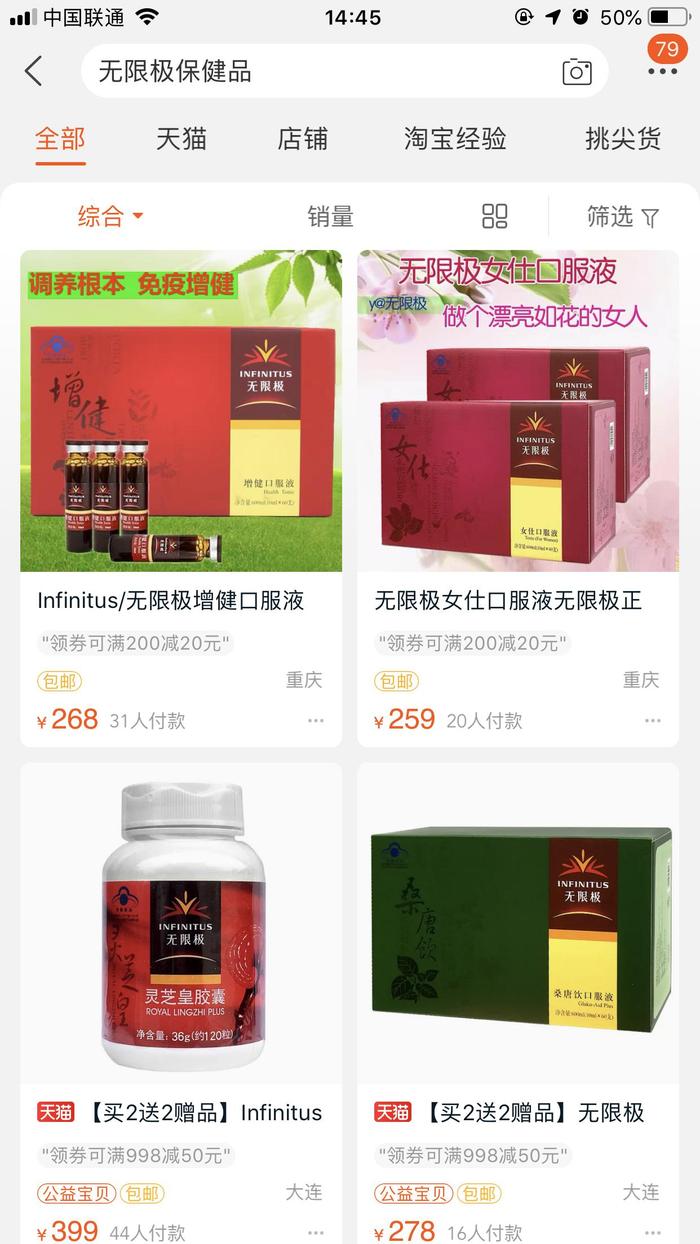Select the 全部 tab

point(60,139)
